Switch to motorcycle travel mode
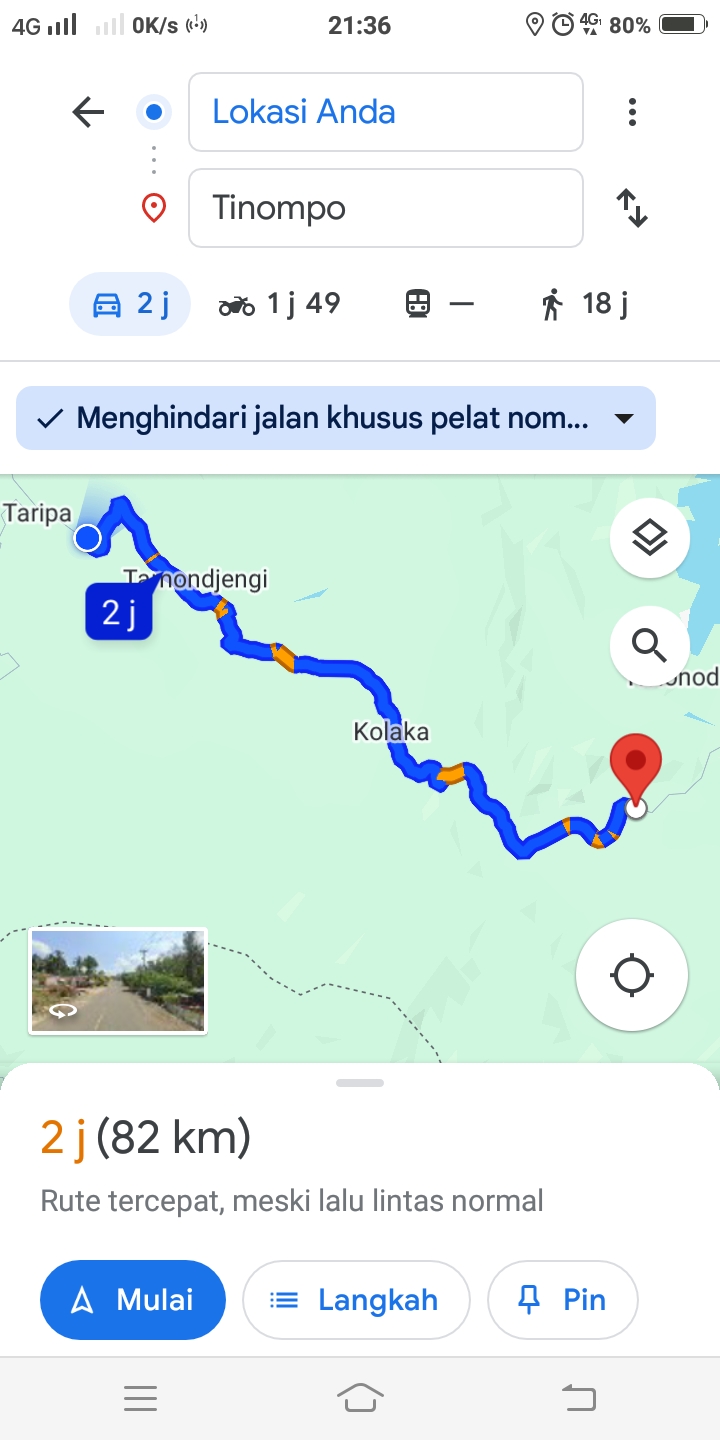Viewport: 720px width, 1440px height. click(x=280, y=303)
